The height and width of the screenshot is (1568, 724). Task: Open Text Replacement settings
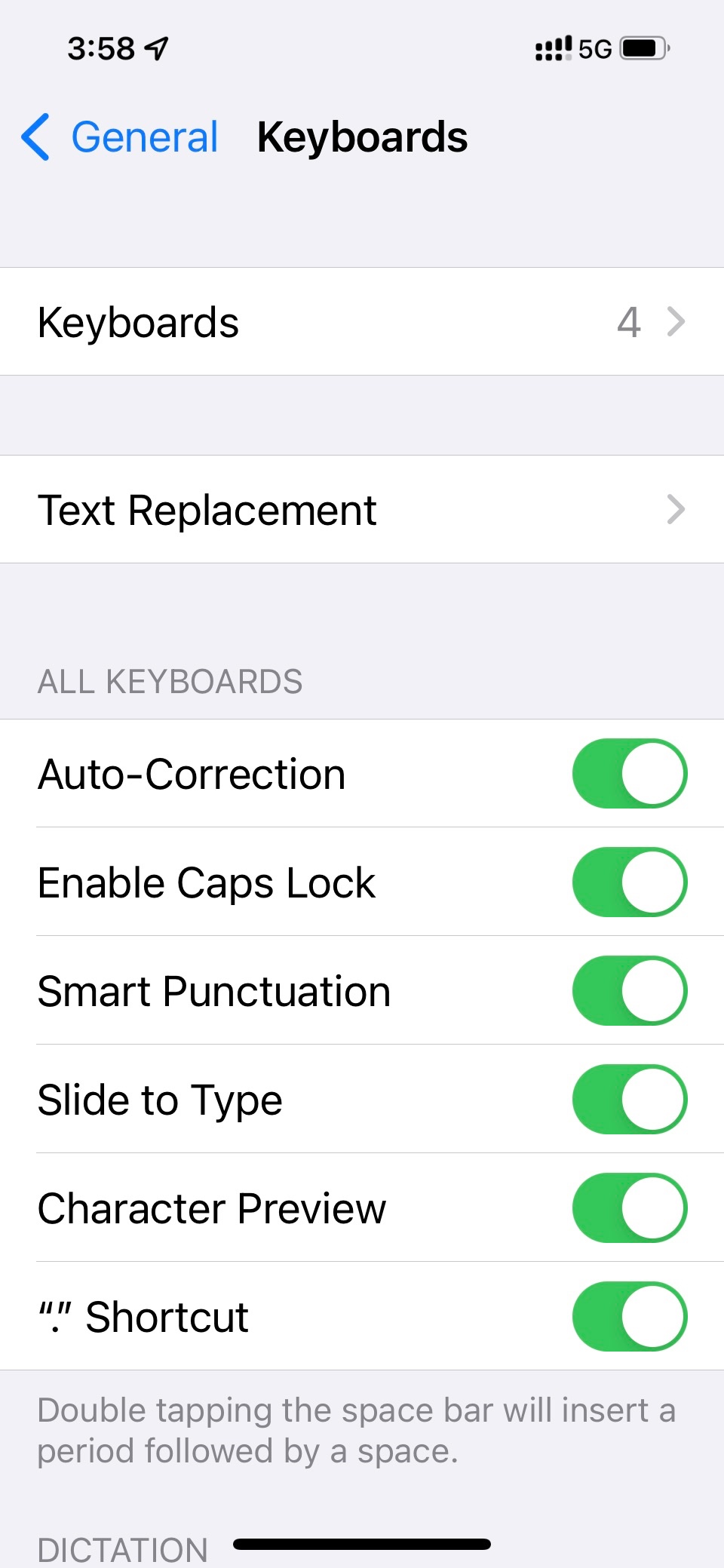(x=362, y=510)
